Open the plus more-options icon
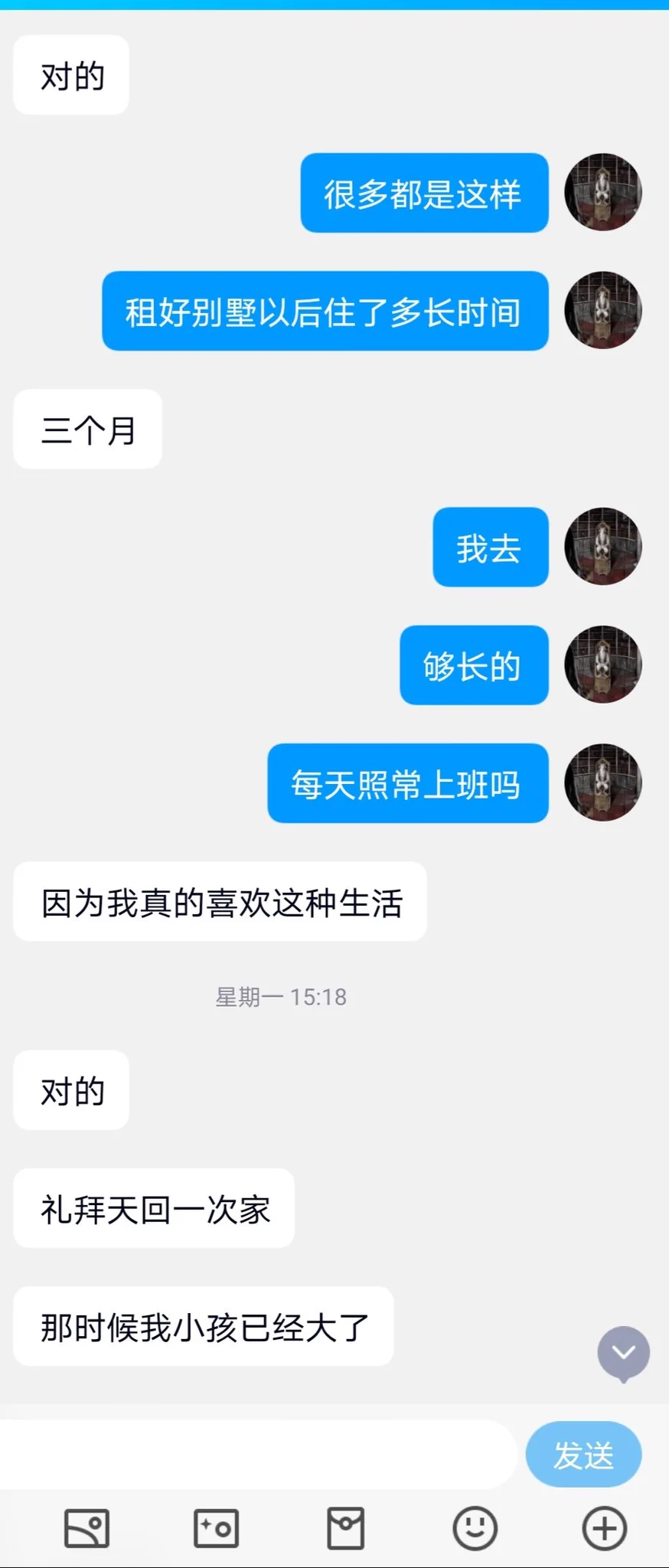The width and height of the screenshot is (669, 1568). pyautogui.click(x=604, y=1528)
